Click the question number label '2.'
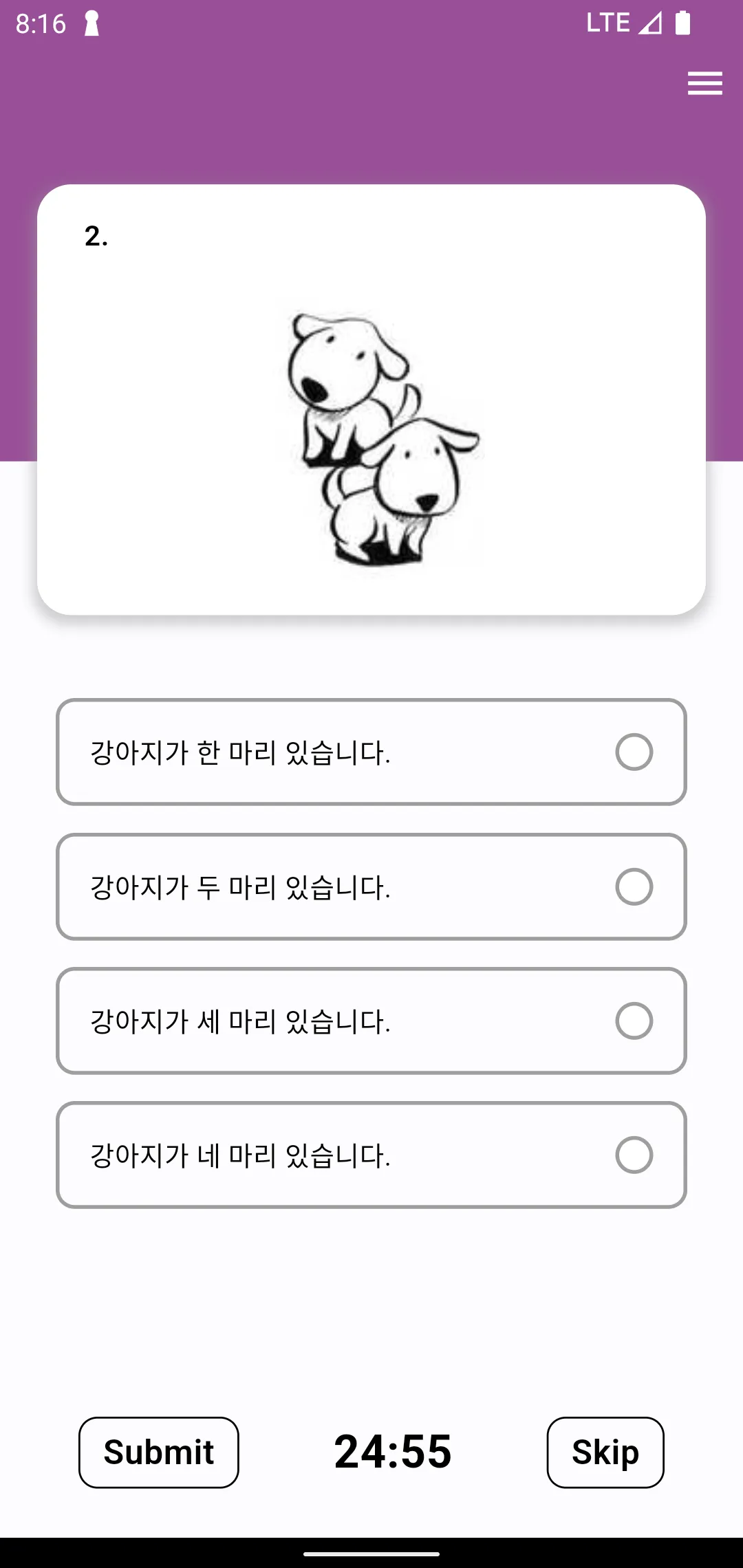 coord(96,237)
